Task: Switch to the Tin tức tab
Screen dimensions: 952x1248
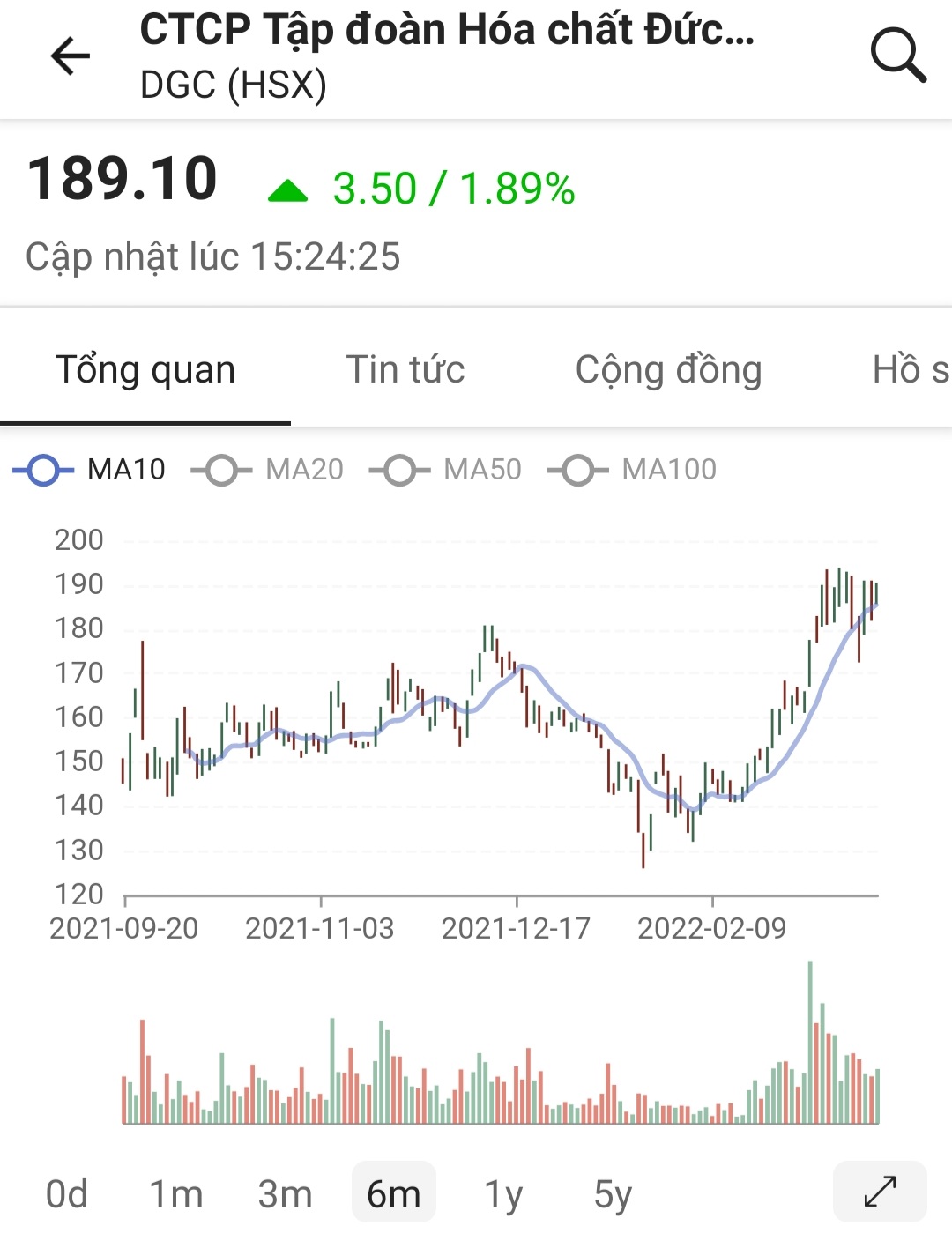Action: tap(405, 370)
